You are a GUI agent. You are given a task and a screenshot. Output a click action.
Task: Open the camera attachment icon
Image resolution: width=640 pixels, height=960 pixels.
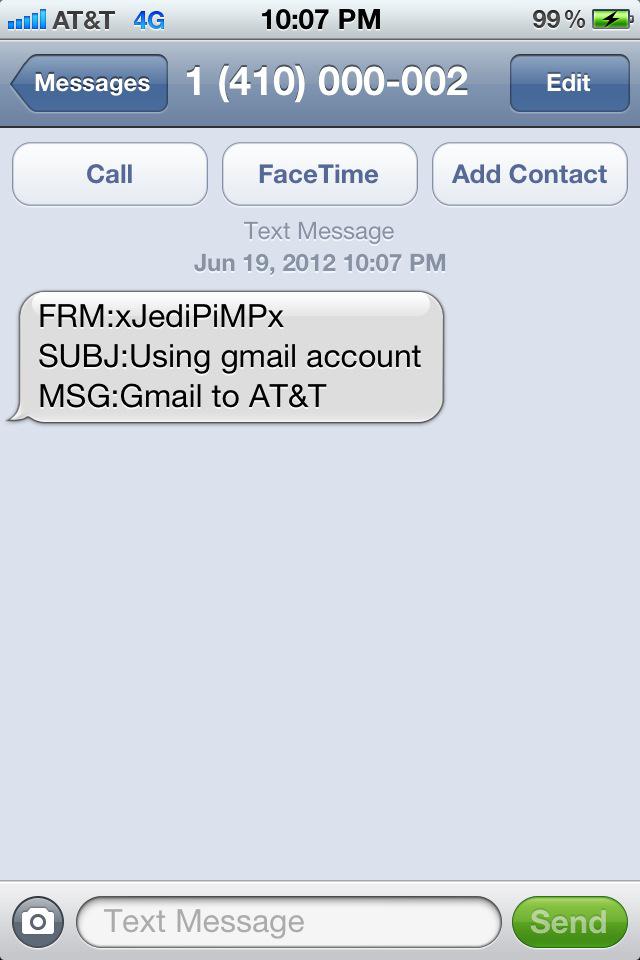tap(38, 921)
